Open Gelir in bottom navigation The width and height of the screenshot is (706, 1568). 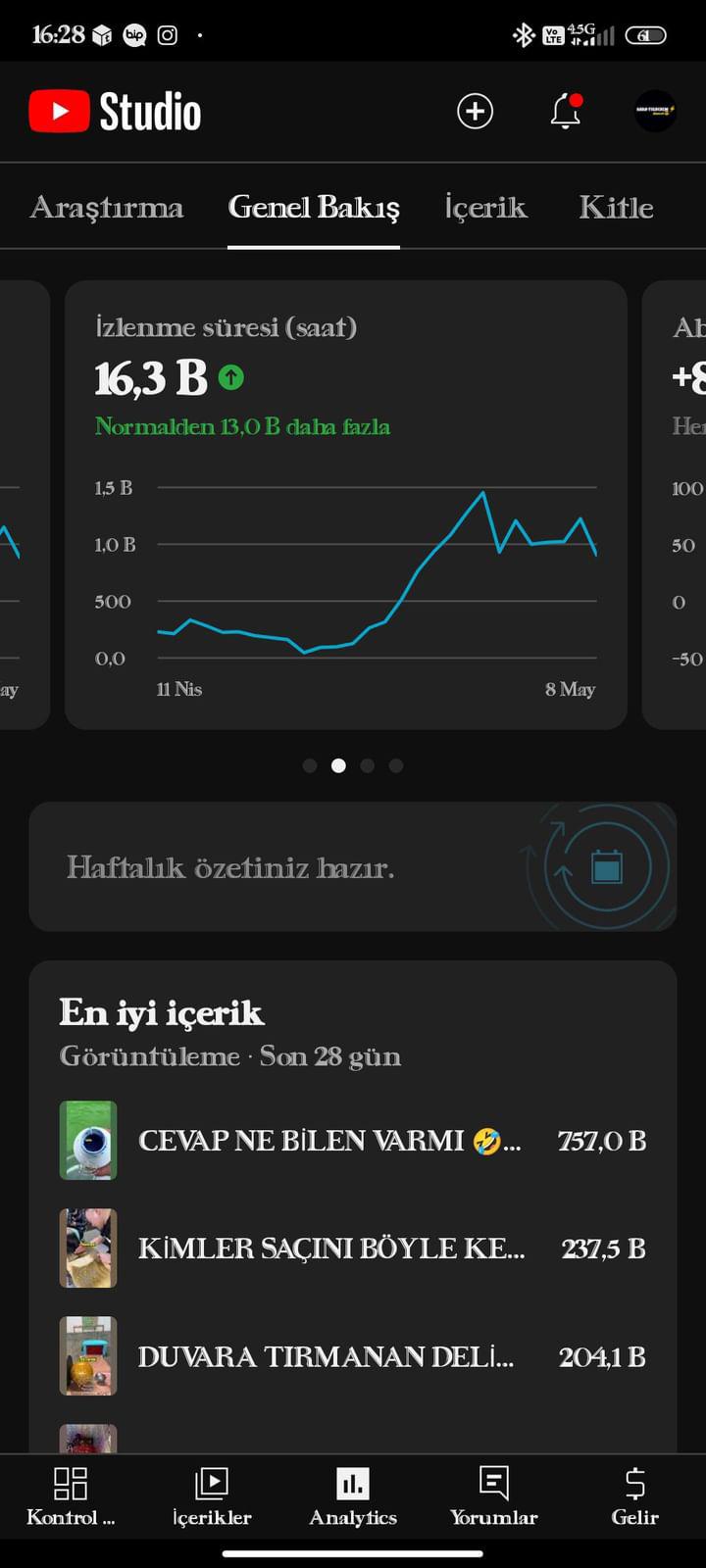click(x=635, y=1496)
